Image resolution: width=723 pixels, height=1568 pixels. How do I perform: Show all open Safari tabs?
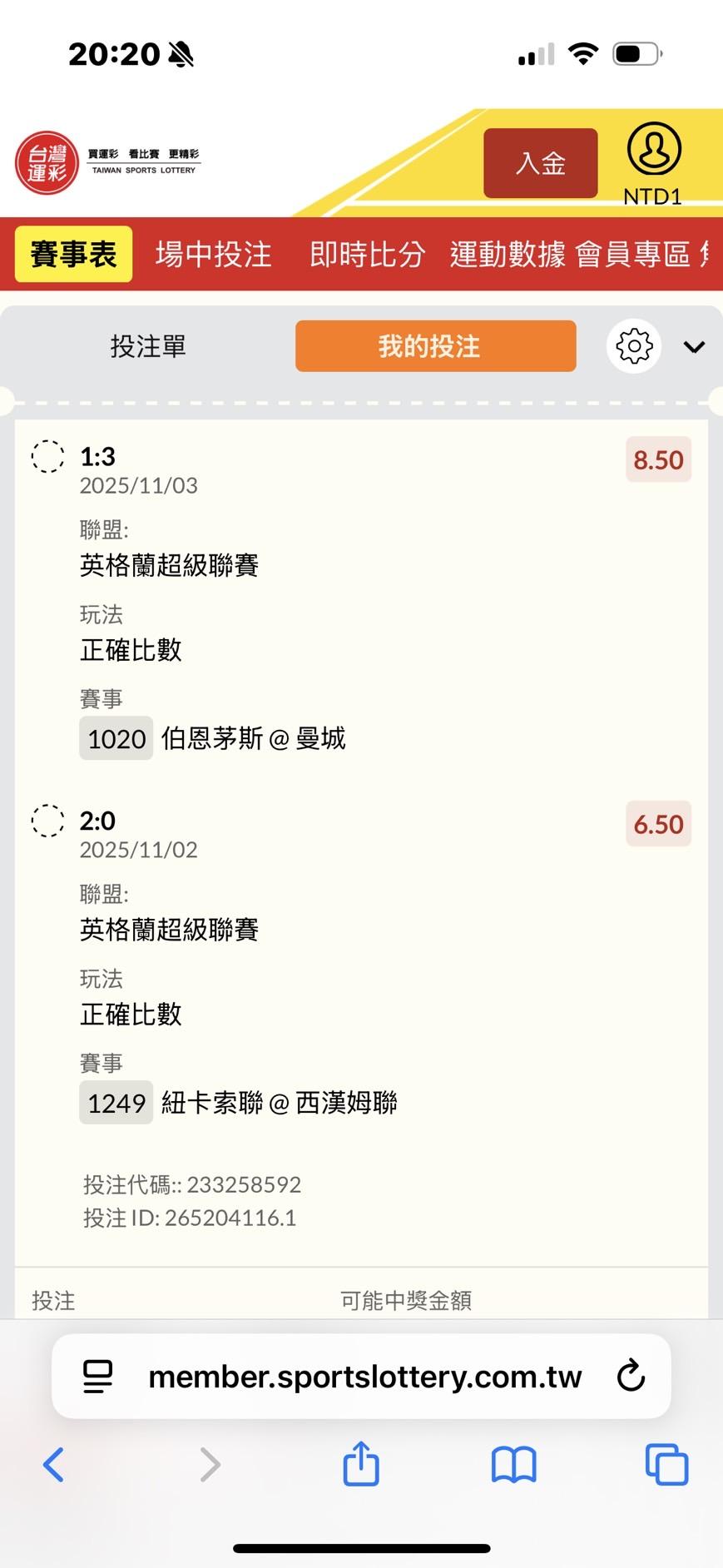point(666,1465)
